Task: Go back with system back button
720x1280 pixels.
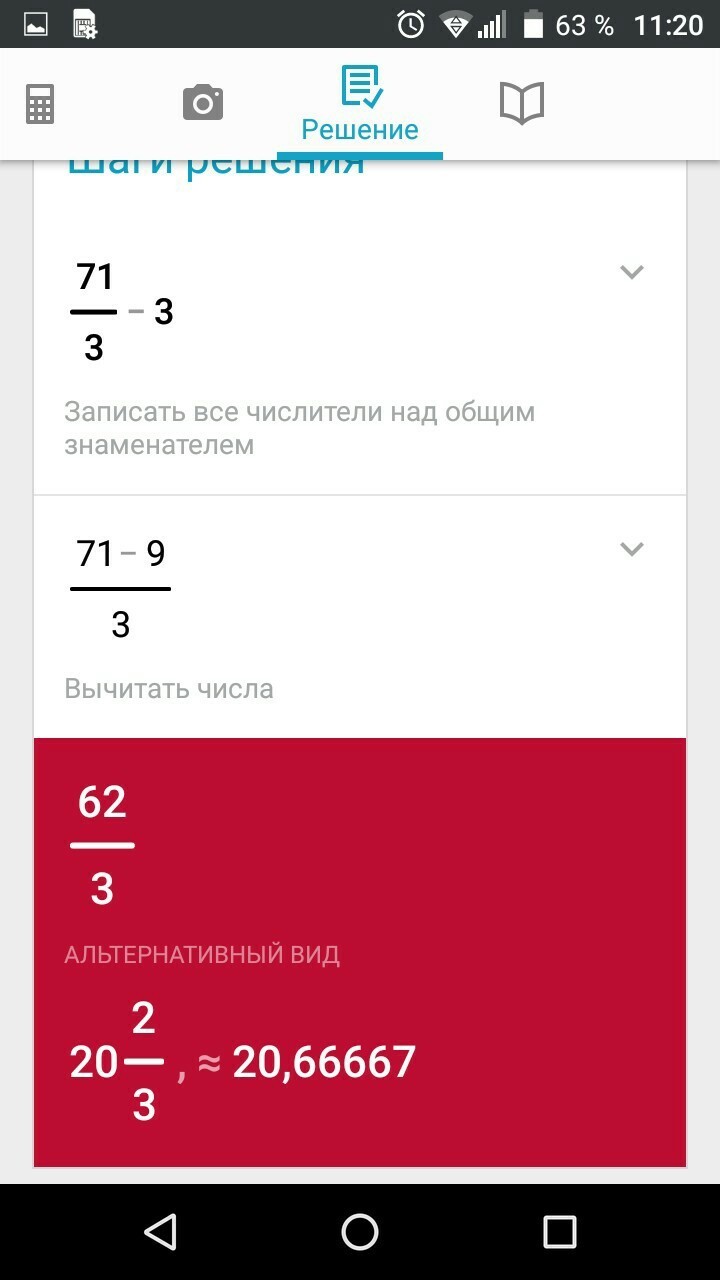Action: [x=160, y=1232]
